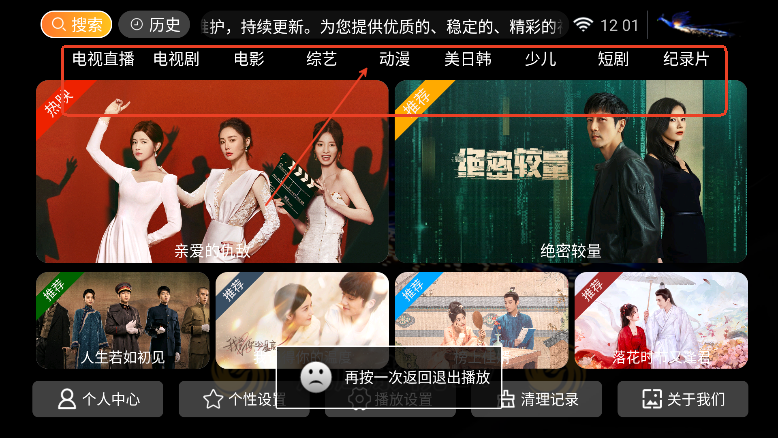Open the 短剧 tab

[613, 59]
